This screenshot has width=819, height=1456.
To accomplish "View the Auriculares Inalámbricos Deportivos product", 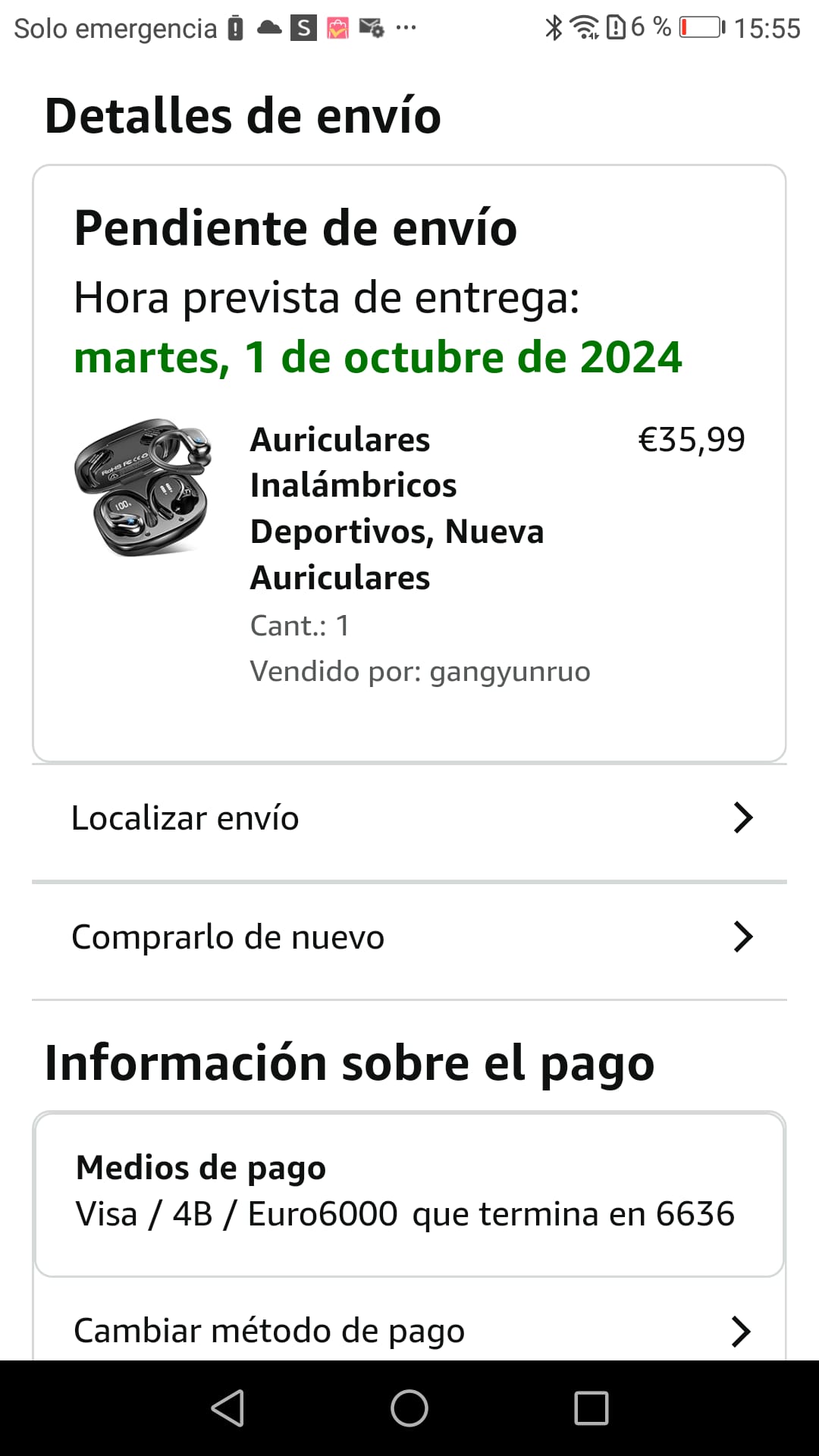I will (340, 508).
